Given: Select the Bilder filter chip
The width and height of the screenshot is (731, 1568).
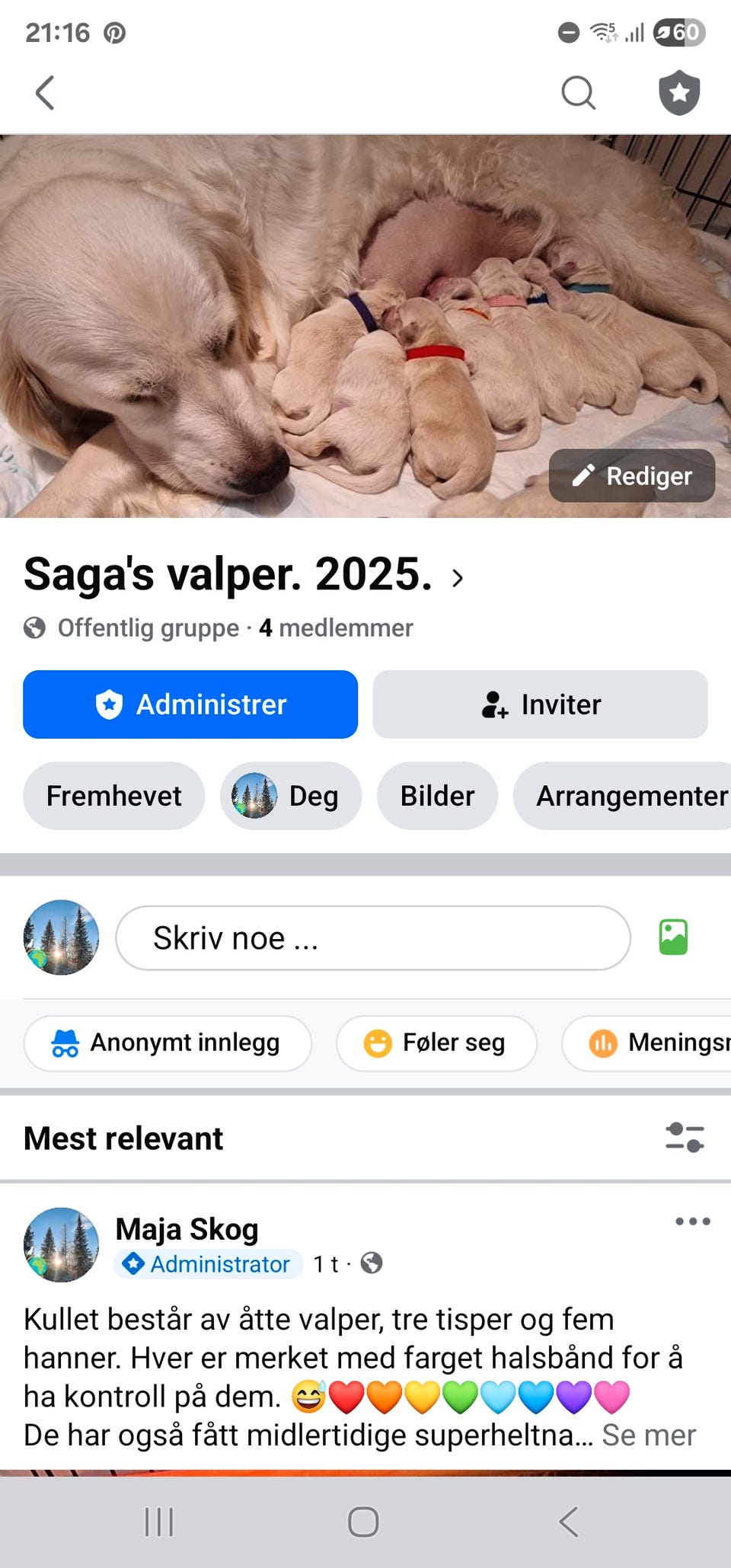Looking at the screenshot, I should (x=436, y=796).
